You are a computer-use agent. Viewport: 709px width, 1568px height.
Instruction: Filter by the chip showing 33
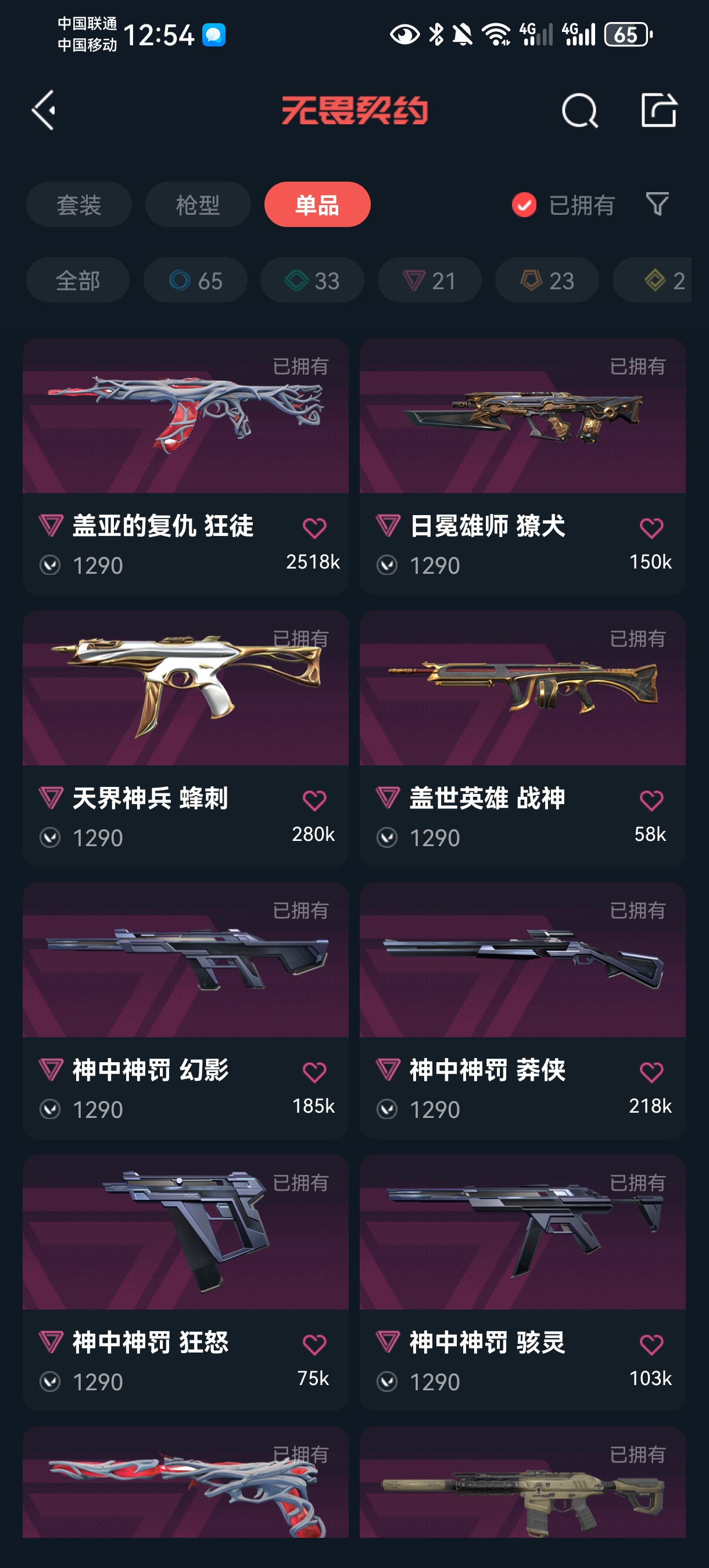(x=312, y=280)
